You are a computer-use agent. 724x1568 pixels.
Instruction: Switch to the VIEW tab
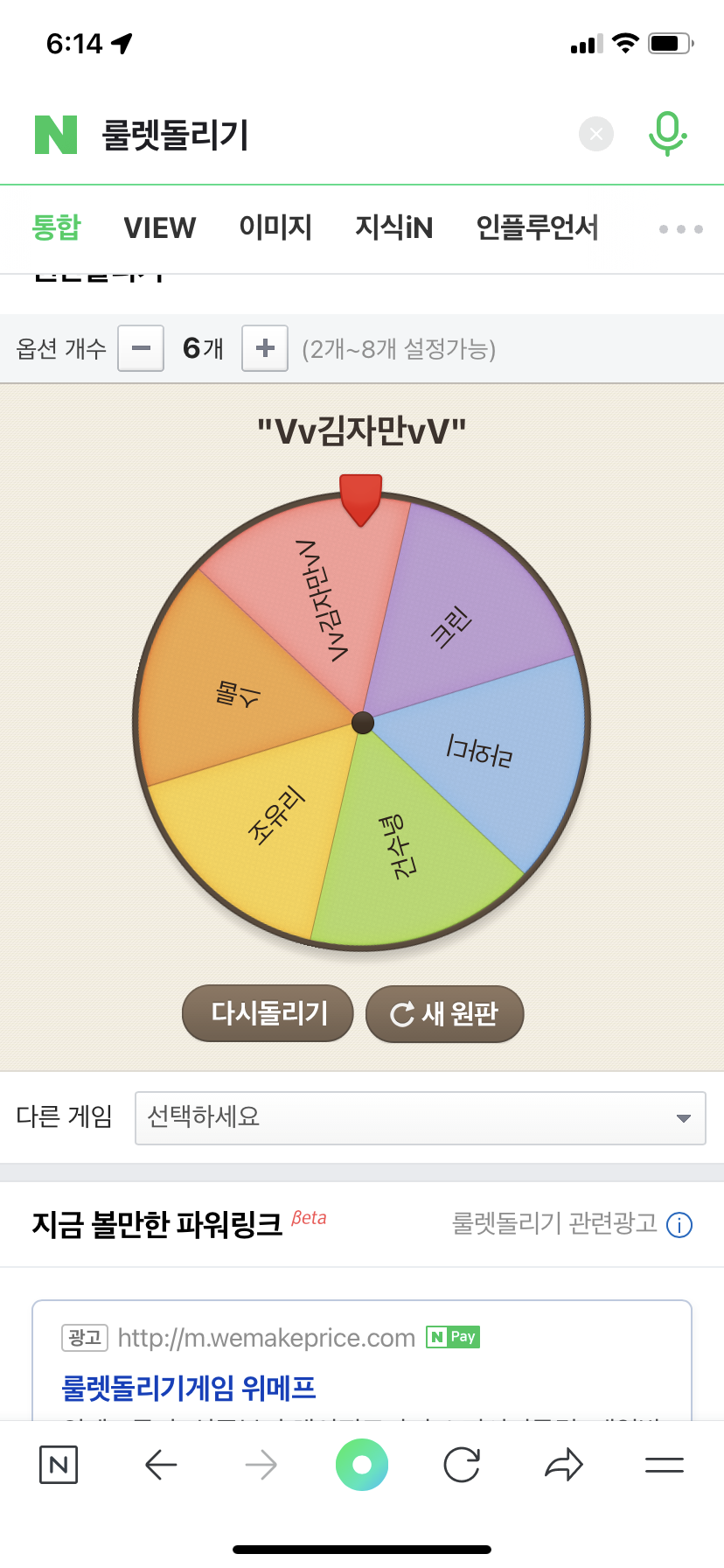coord(160,227)
